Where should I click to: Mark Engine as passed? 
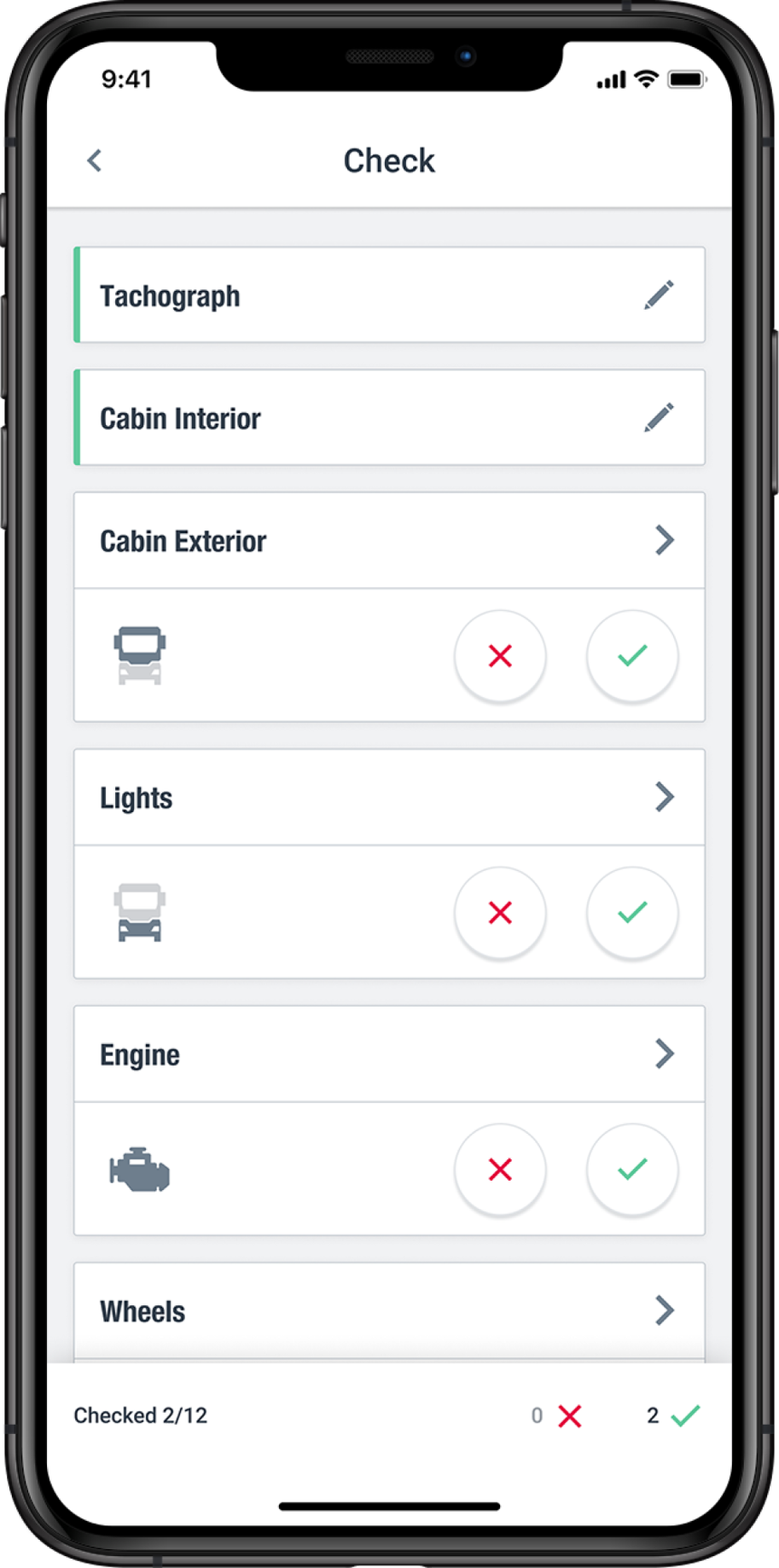pyautogui.click(x=632, y=1169)
